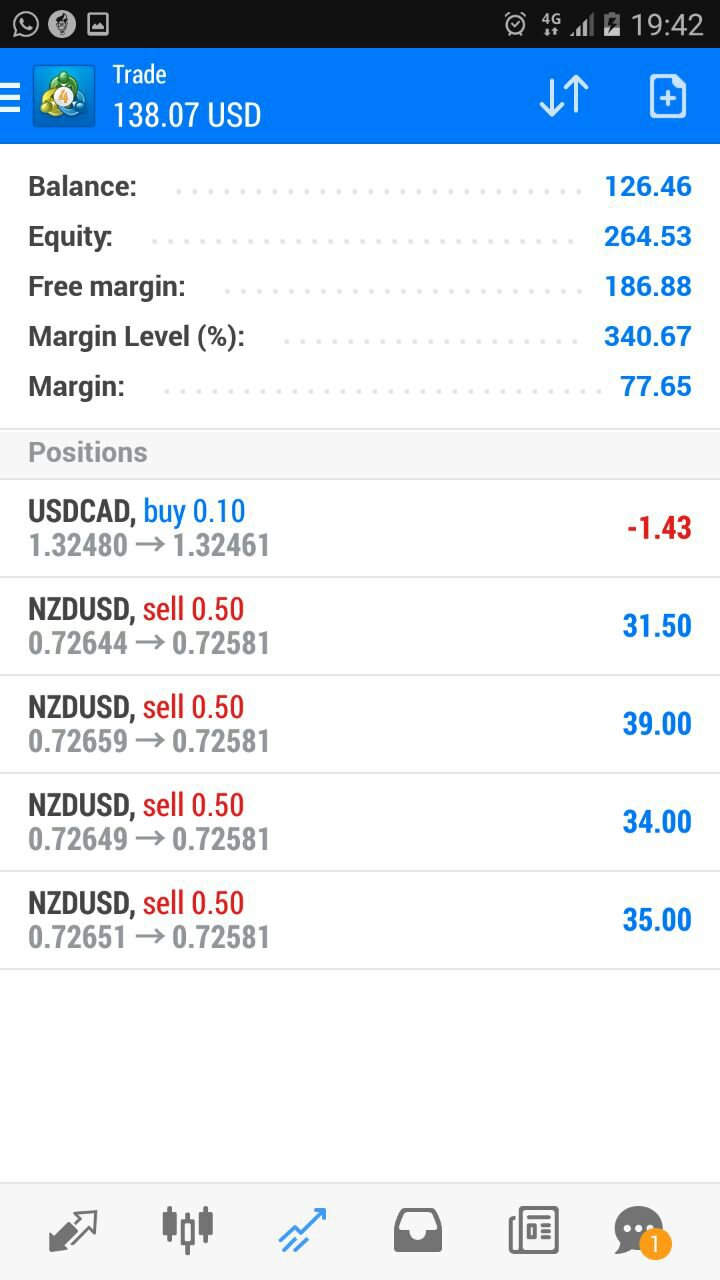Switch to the News tab
Image resolution: width=720 pixels, height=1280 pixels.
pyautogui.click(x=533, y=1230)
